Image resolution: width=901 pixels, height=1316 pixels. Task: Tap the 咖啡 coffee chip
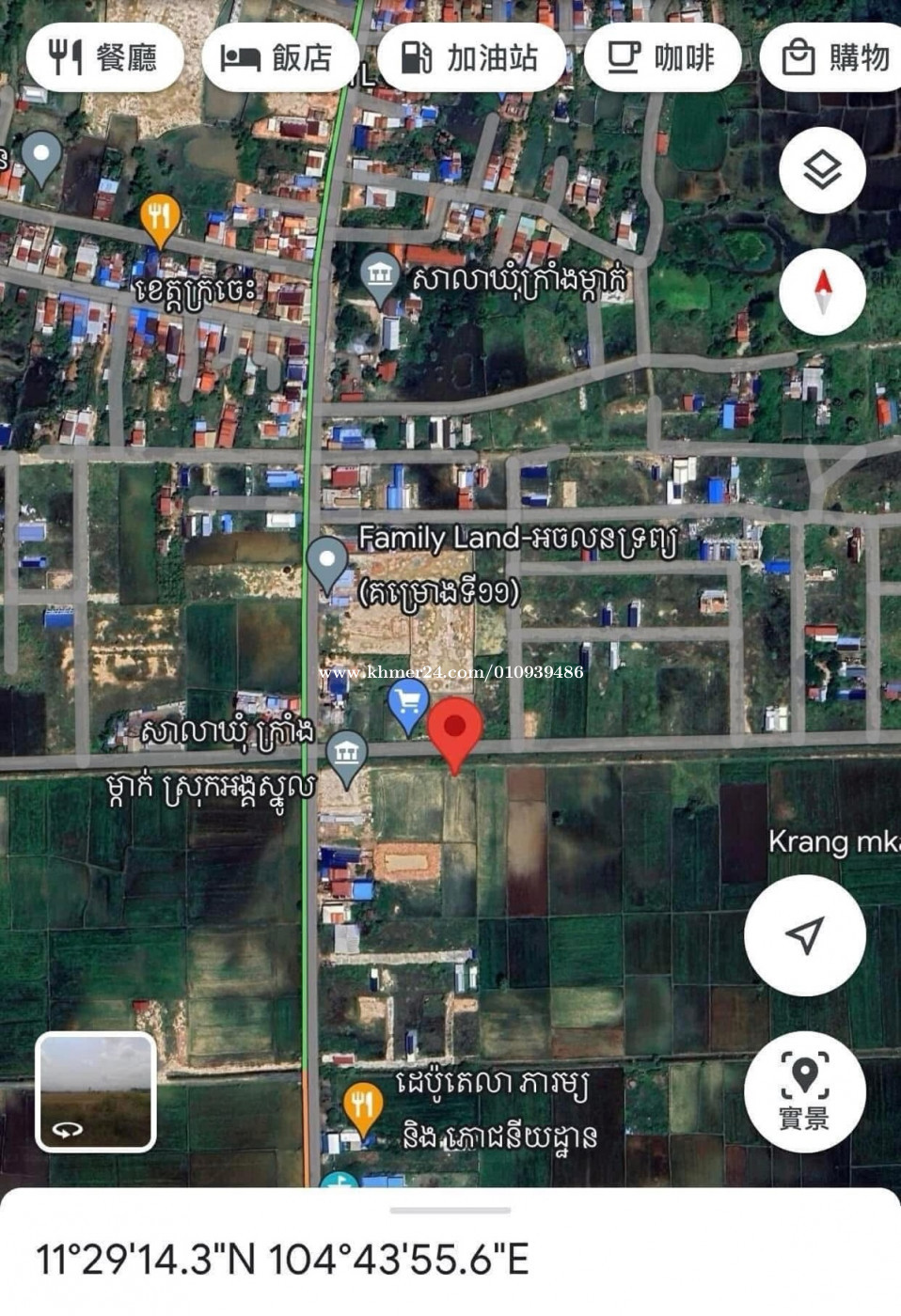point(661,58)
